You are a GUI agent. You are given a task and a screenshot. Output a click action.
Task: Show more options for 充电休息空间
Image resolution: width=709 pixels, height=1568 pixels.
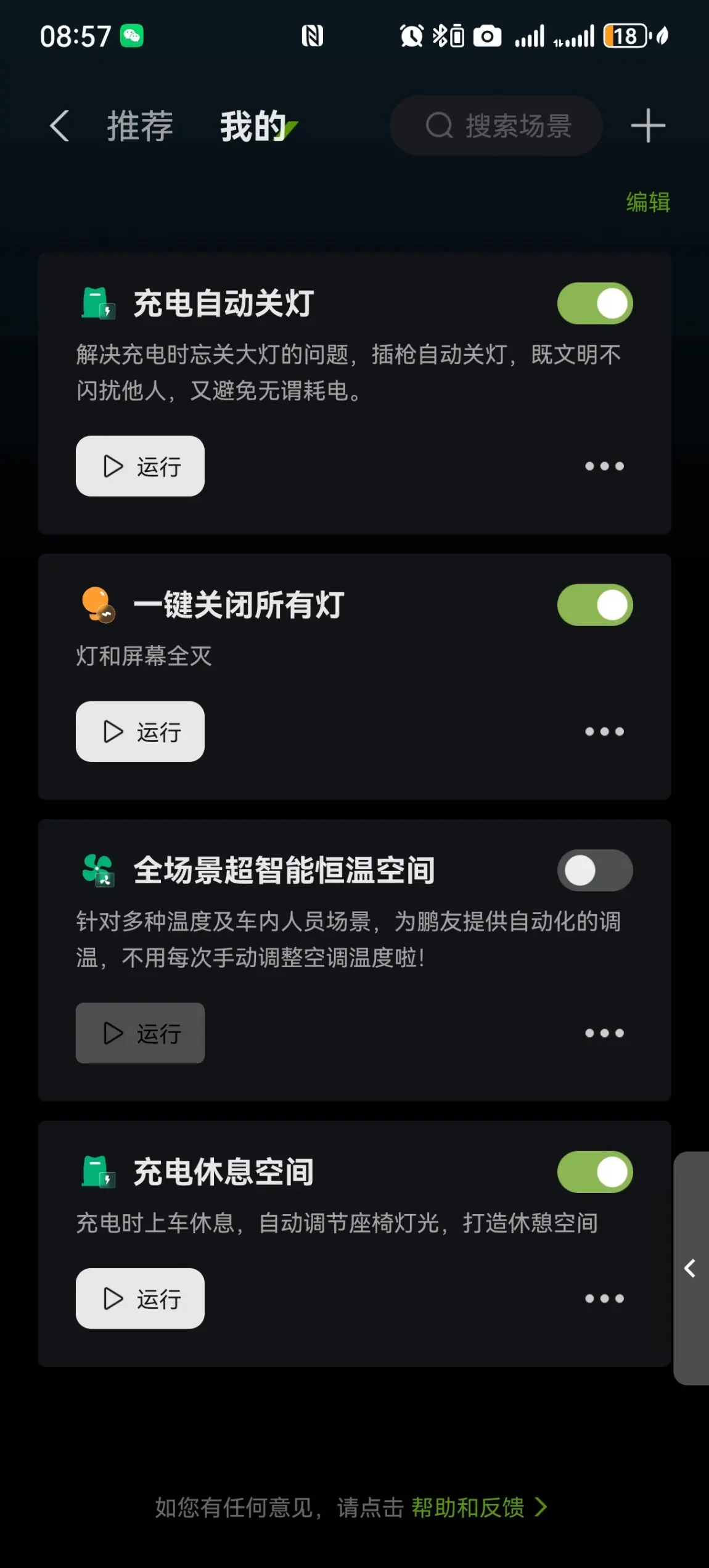pyautogui.click(x=604, y=1298)
